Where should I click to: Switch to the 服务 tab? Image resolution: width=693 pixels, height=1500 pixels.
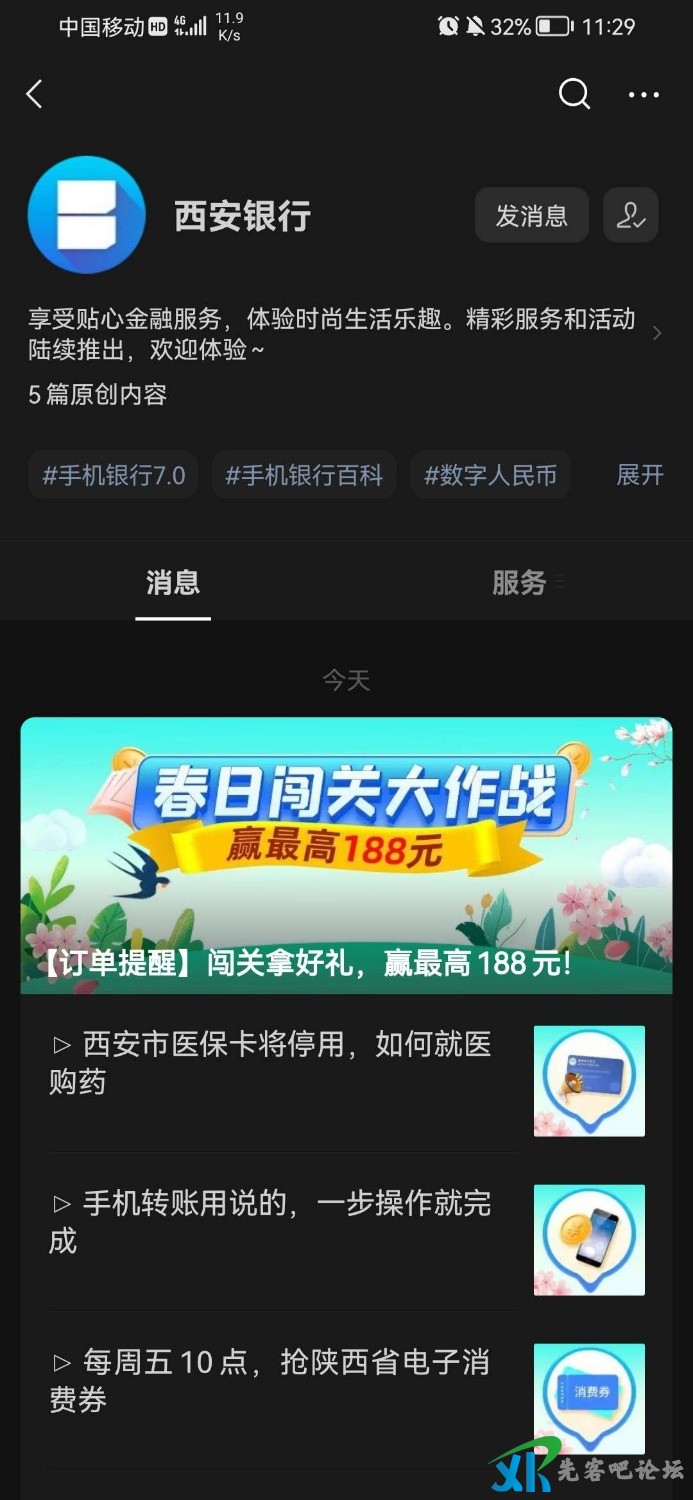click(519, 583)
